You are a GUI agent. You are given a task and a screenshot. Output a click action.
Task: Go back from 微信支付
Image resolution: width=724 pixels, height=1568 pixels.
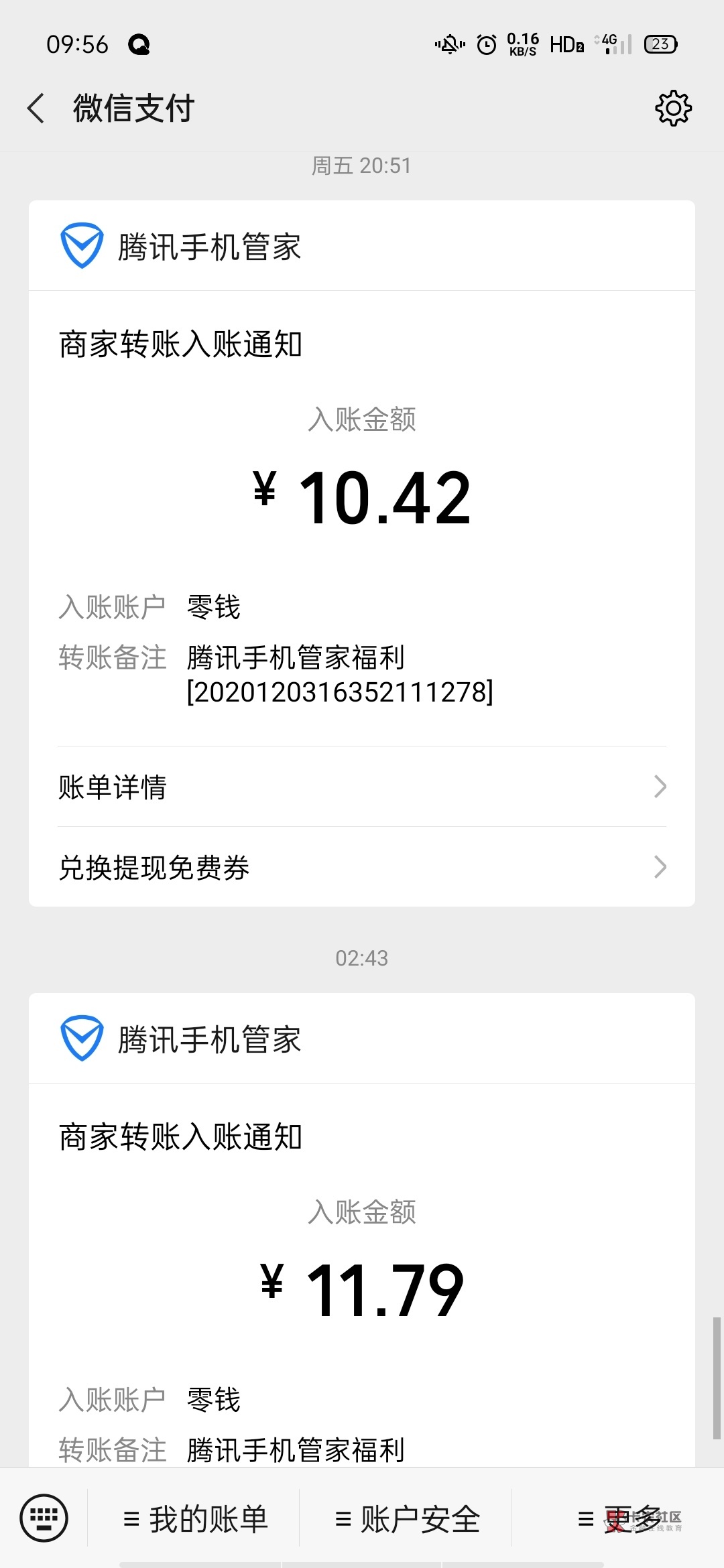36,109
